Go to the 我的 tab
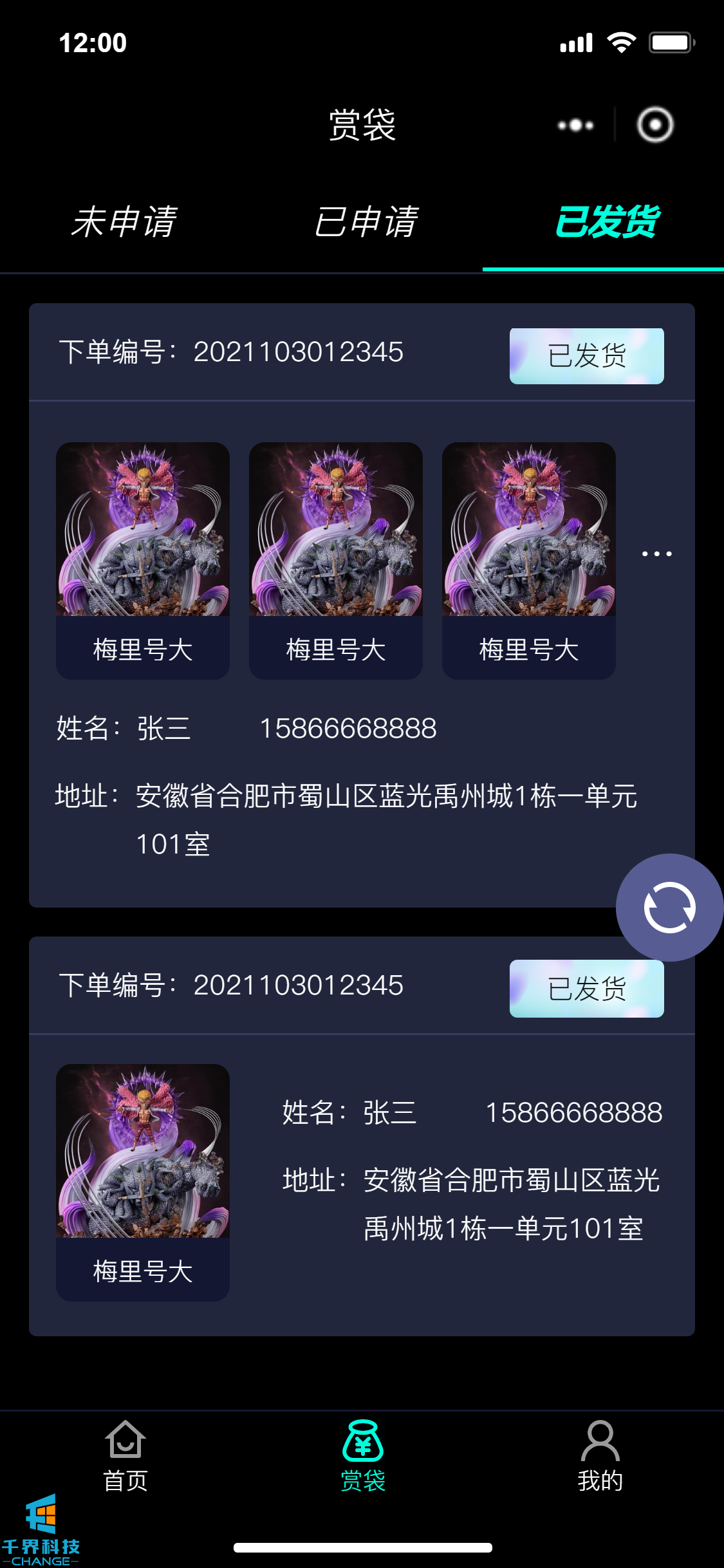 (x=600, y=1456)
